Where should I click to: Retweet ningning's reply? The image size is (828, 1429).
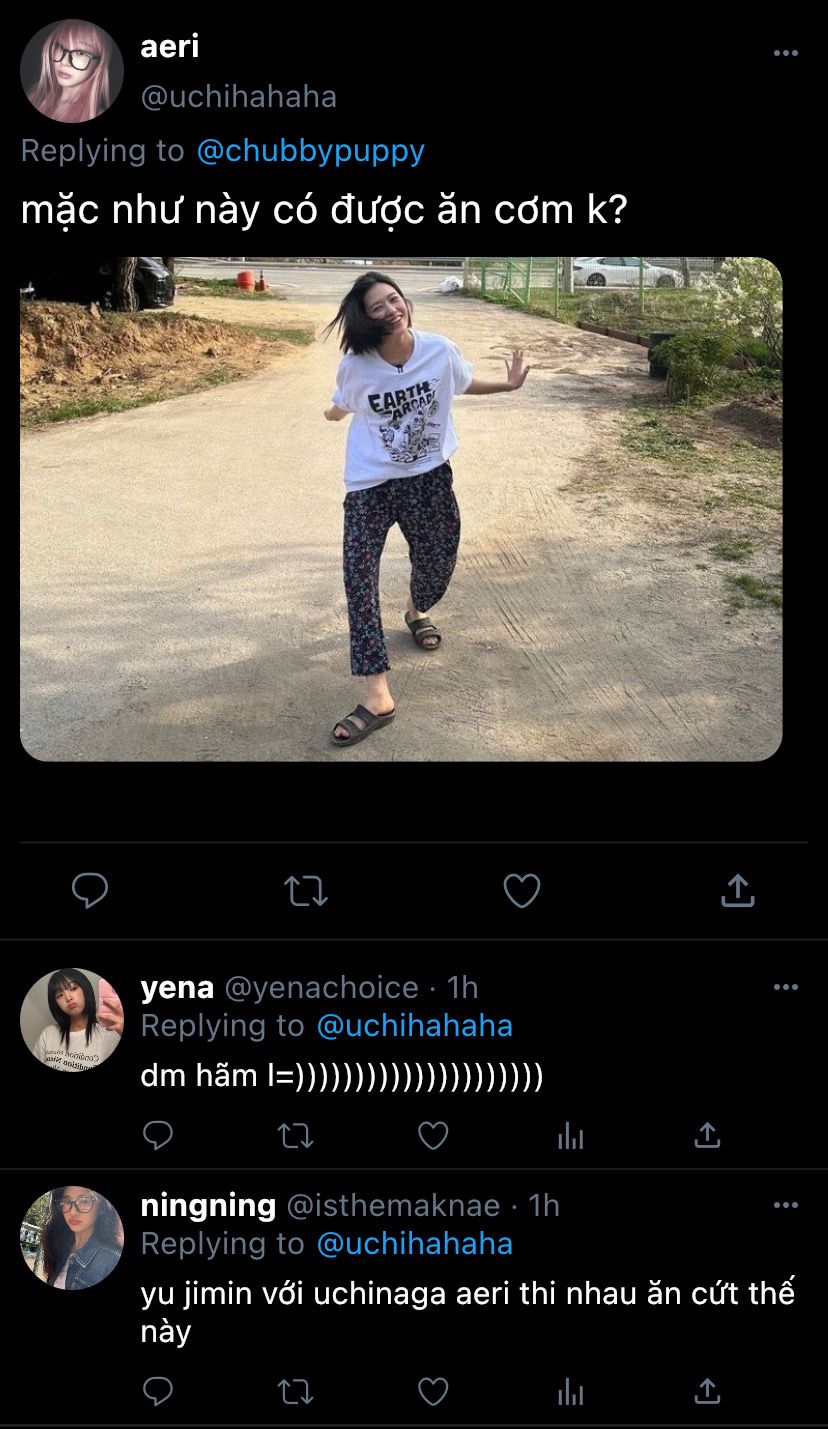295,1391
